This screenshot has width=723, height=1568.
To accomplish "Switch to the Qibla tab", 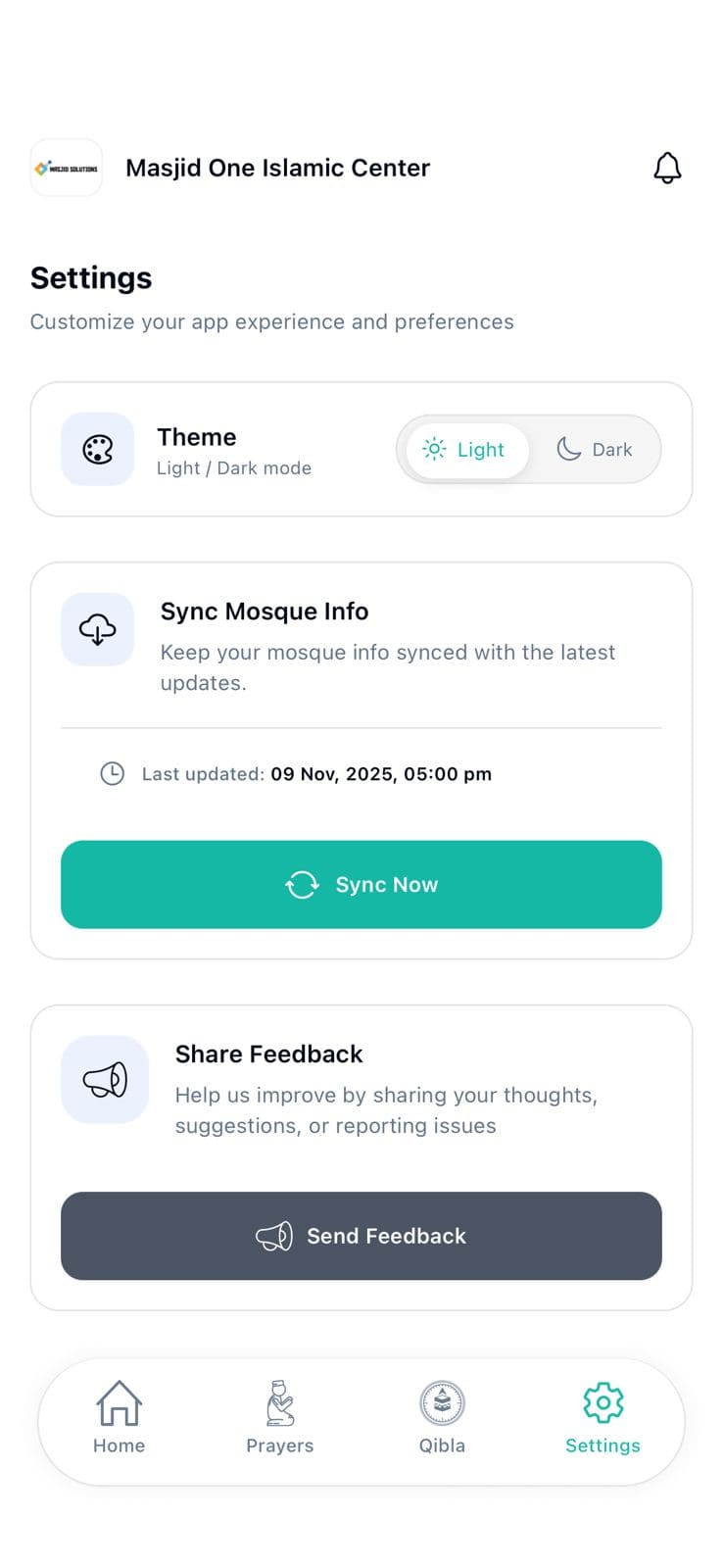I will (442, 1418).
